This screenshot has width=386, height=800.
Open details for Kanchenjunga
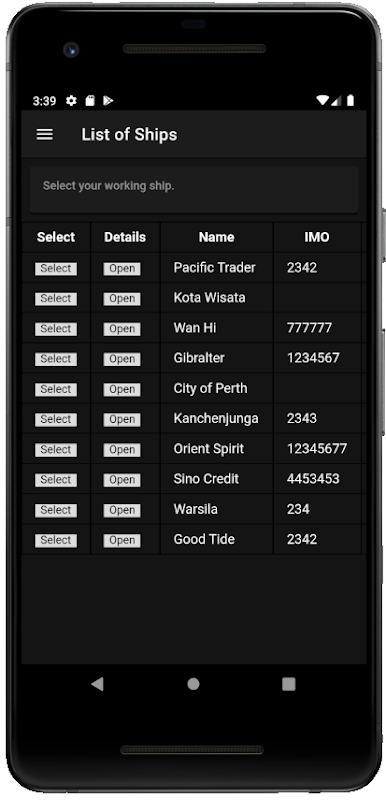(122, 420)
